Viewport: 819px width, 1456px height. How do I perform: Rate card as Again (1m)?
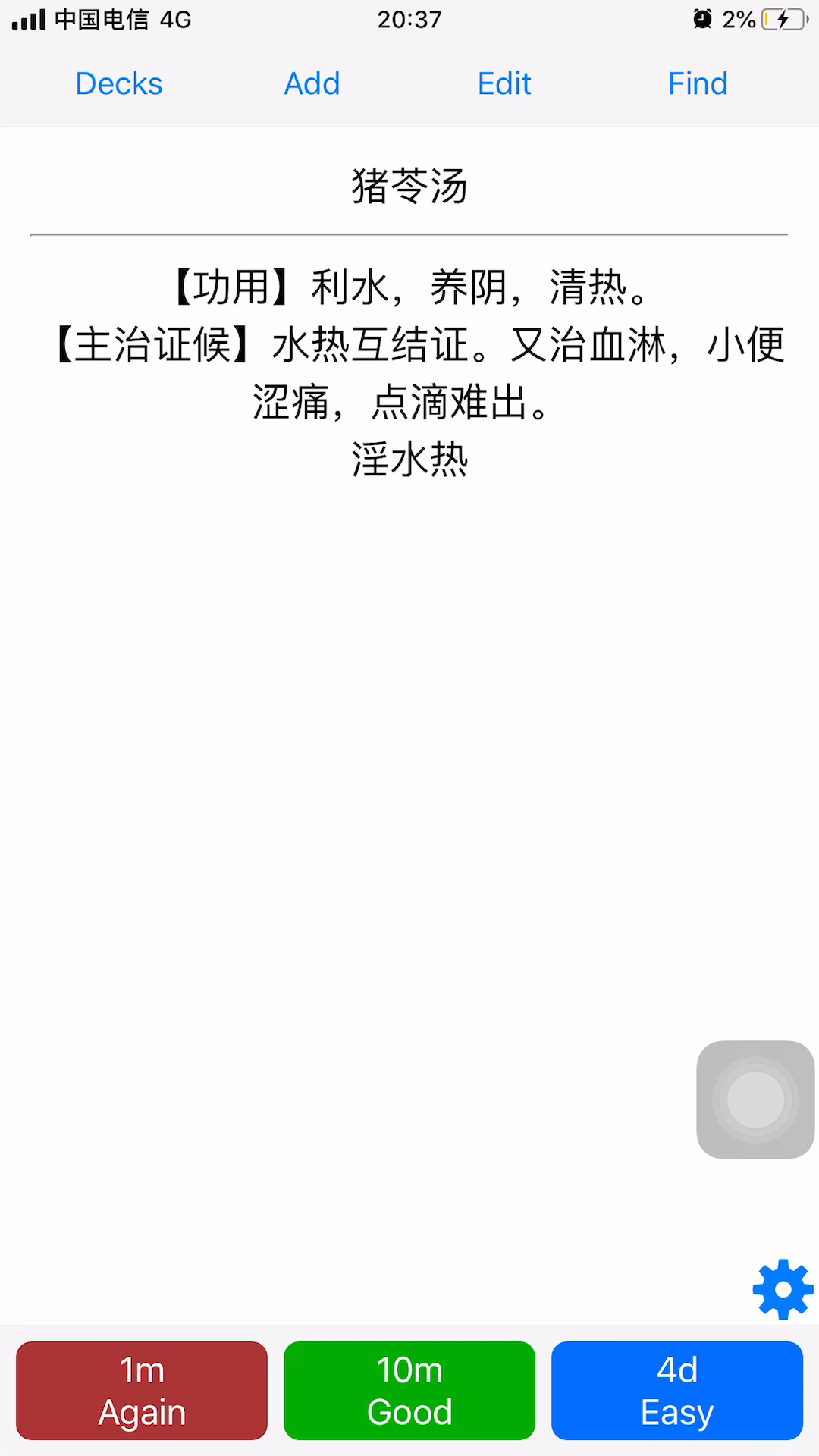click(x=142, y=1391)
